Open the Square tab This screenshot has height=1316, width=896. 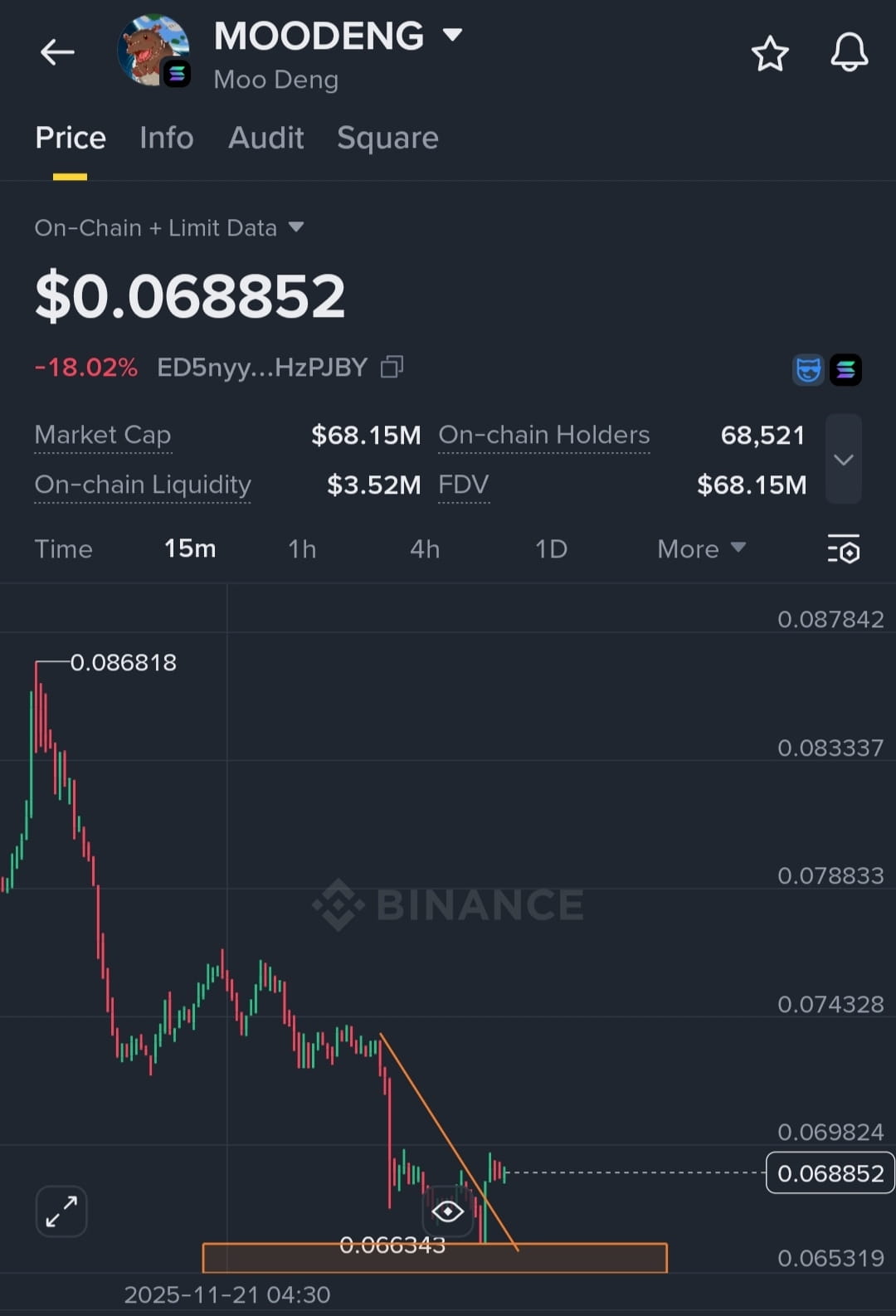(x=387, y=138)
